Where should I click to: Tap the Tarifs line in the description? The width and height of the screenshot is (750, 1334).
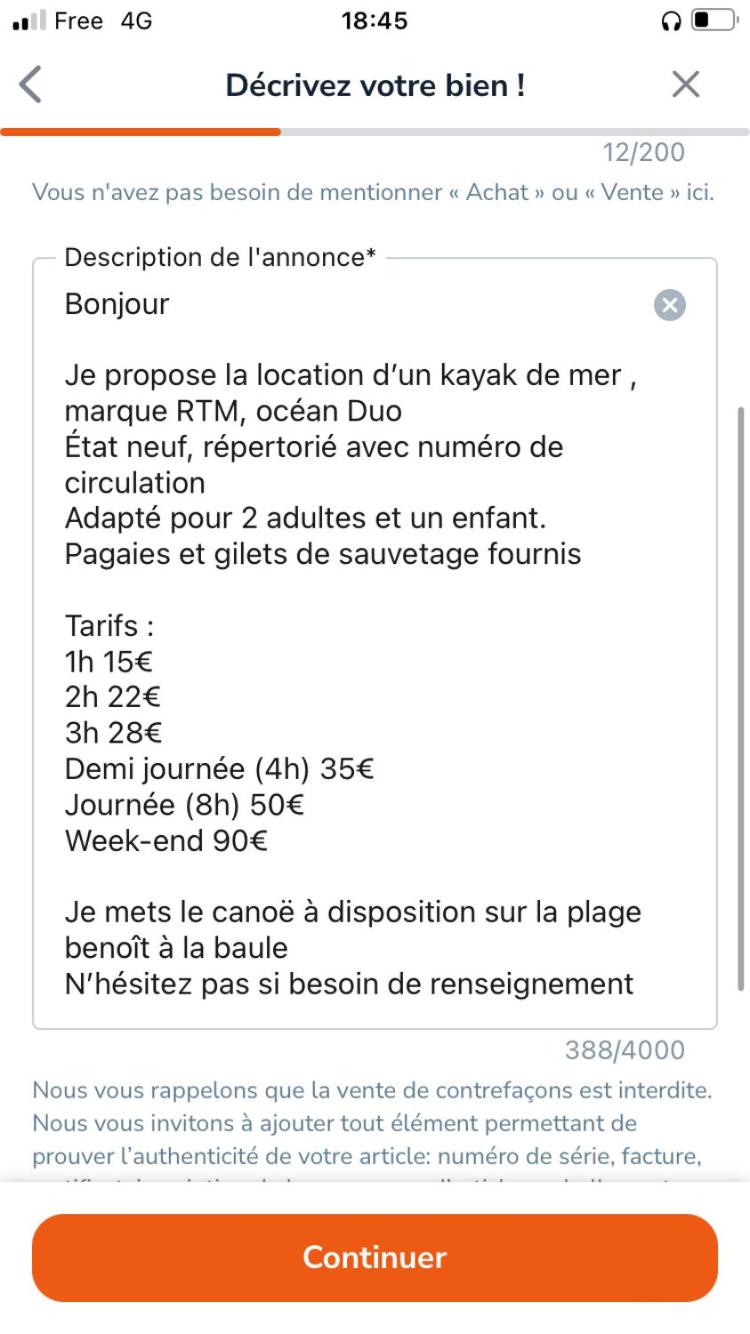coord(105,626)
